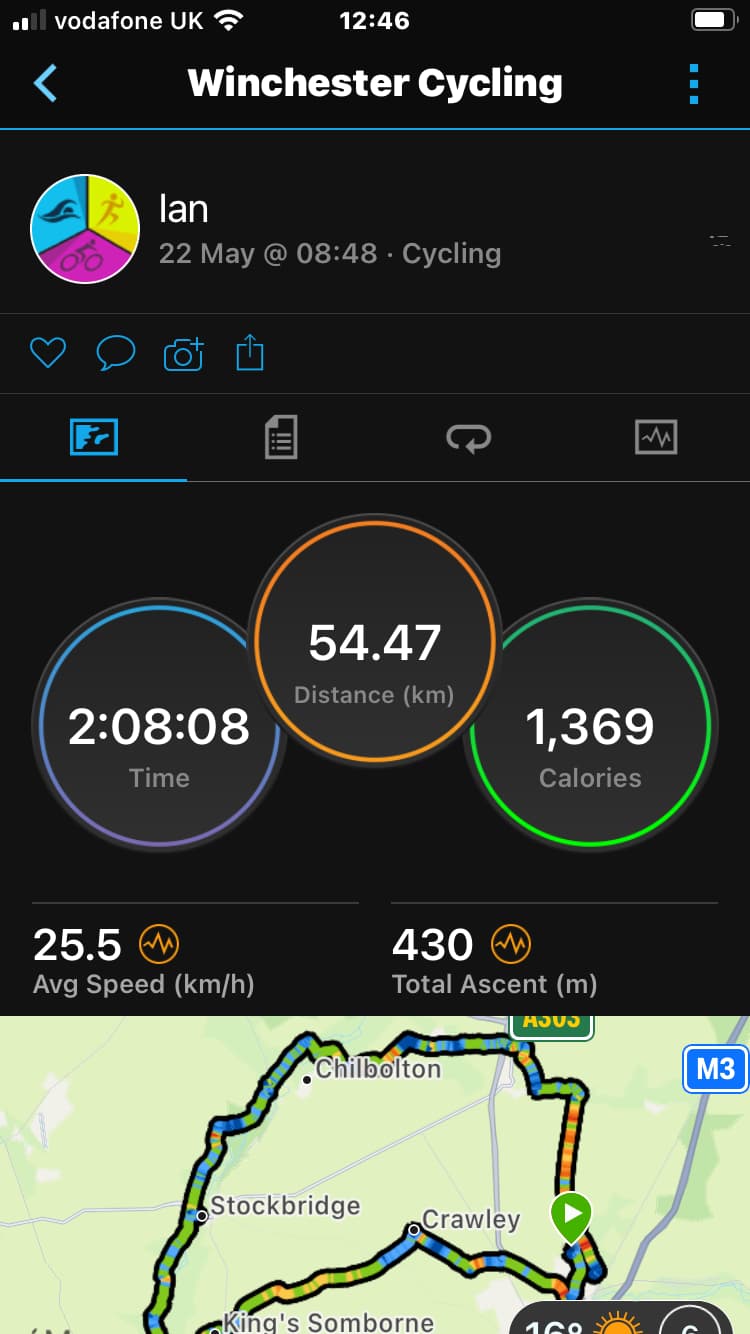Add a photo to the activity
Image resolution: width=750 pixels, height=1334 pixels.
[x=183, y=353]
